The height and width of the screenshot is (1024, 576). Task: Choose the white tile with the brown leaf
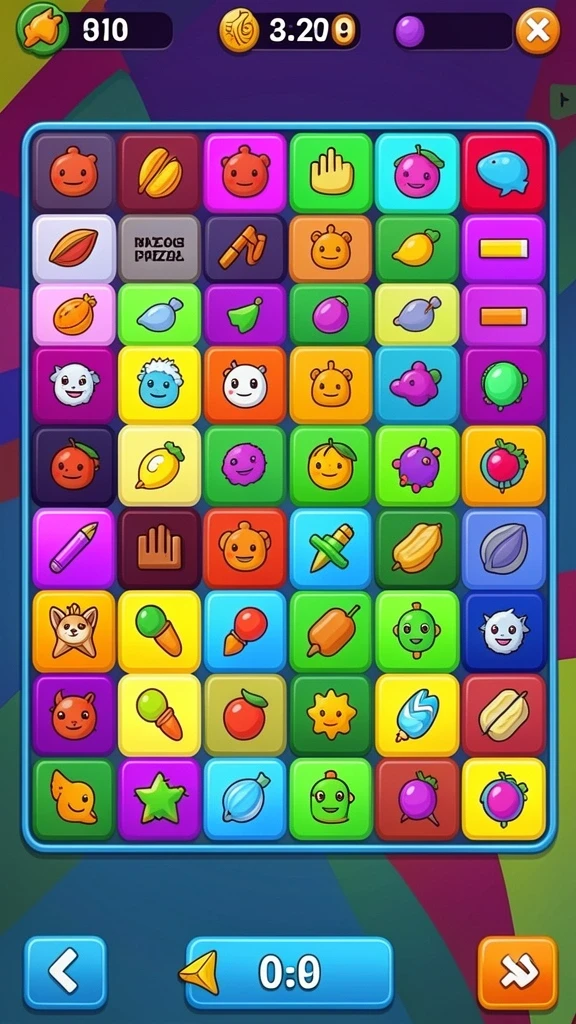click(74, 248)
